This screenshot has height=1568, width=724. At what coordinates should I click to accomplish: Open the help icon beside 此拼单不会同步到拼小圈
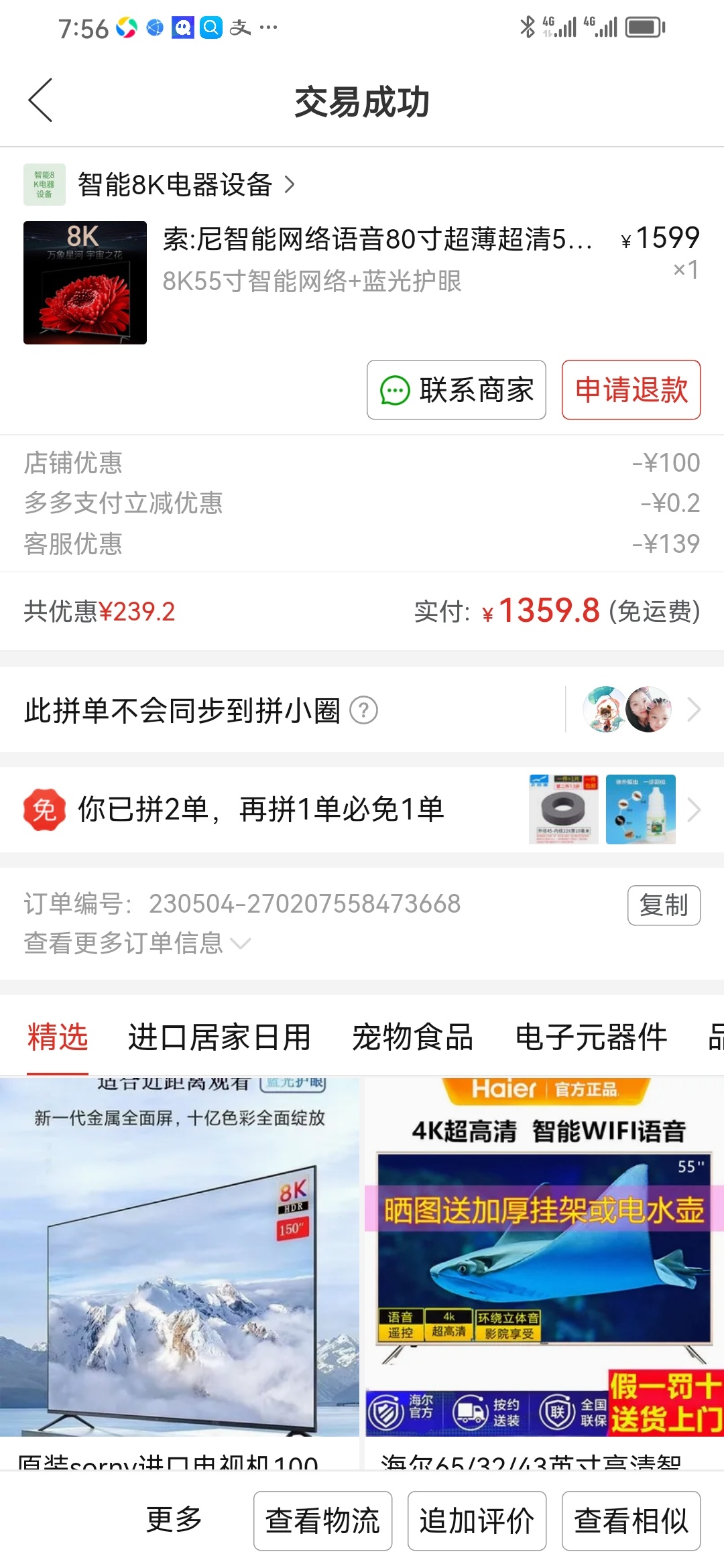(x=365, y=710)
